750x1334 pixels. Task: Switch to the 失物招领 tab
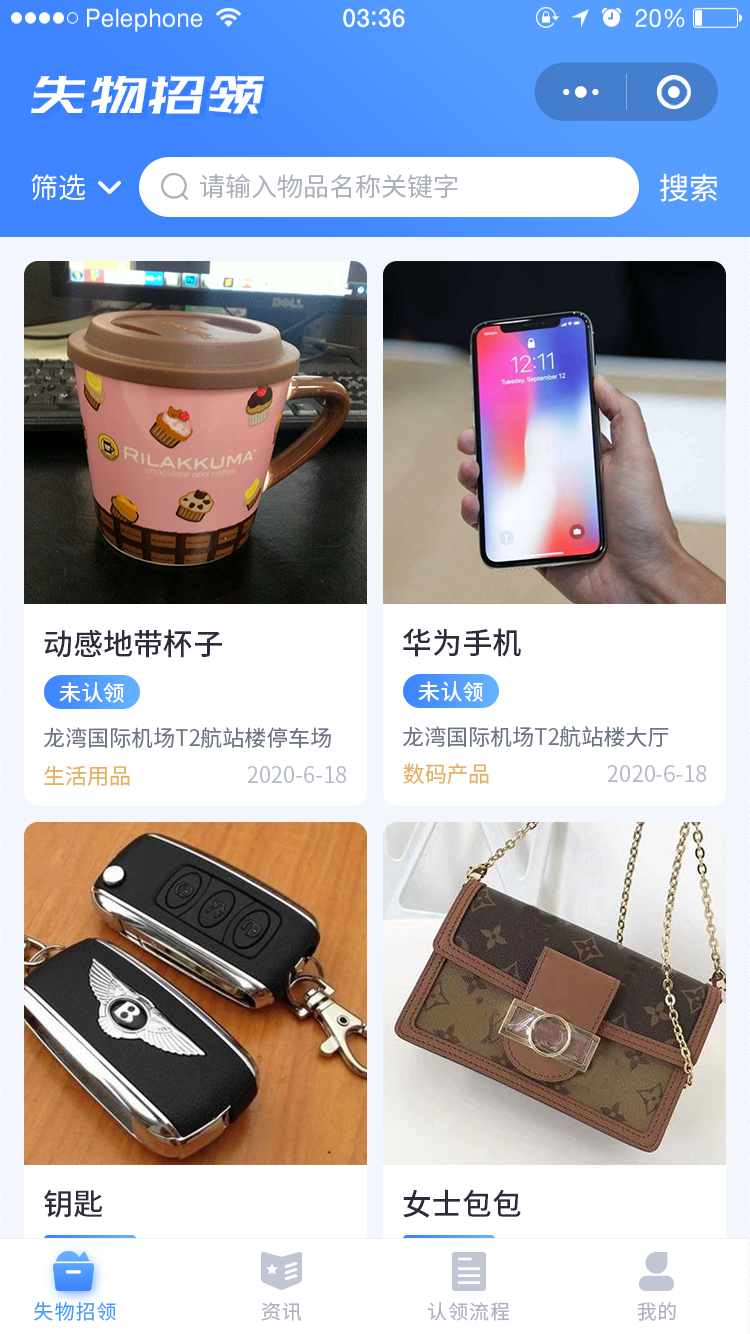75,1287
